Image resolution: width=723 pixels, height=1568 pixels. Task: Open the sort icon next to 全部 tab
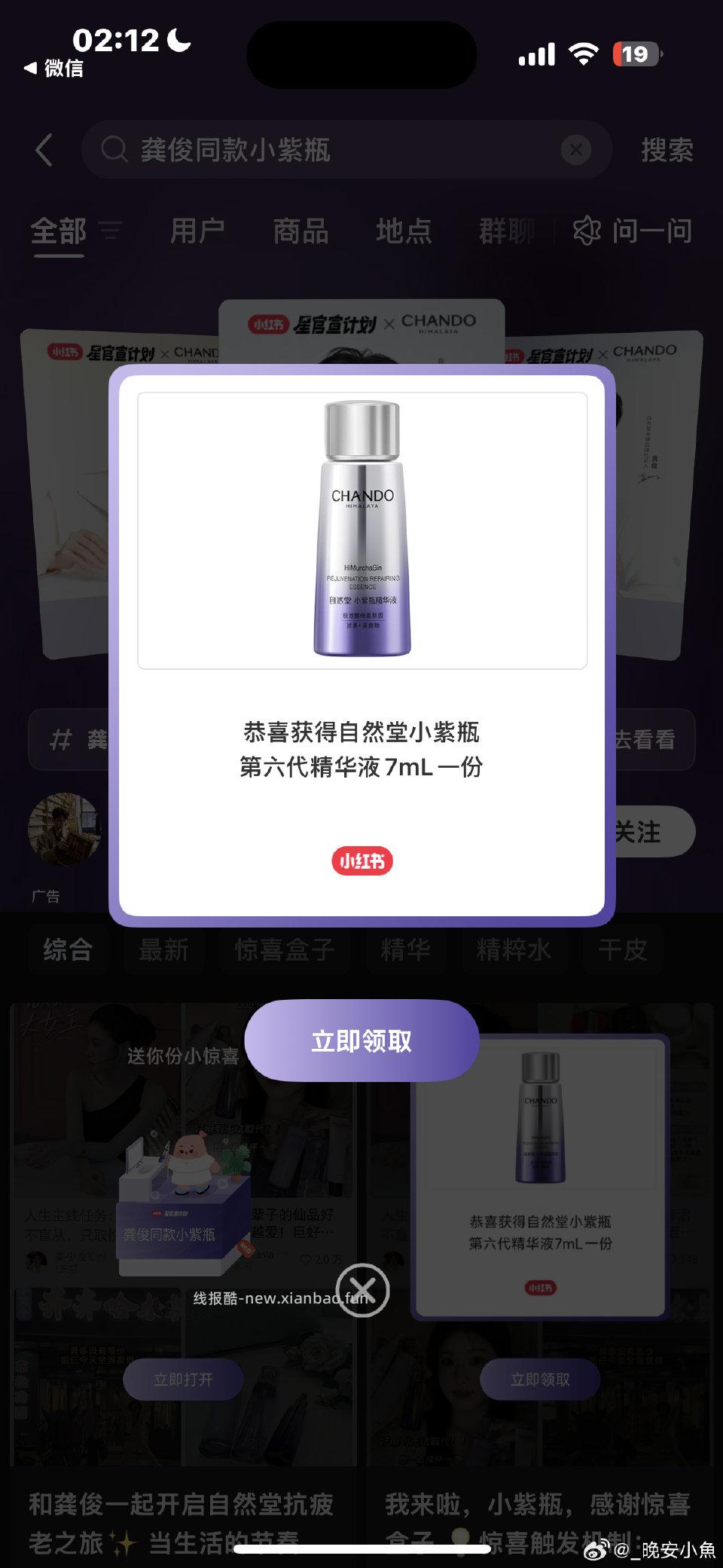tap(110, 234)
